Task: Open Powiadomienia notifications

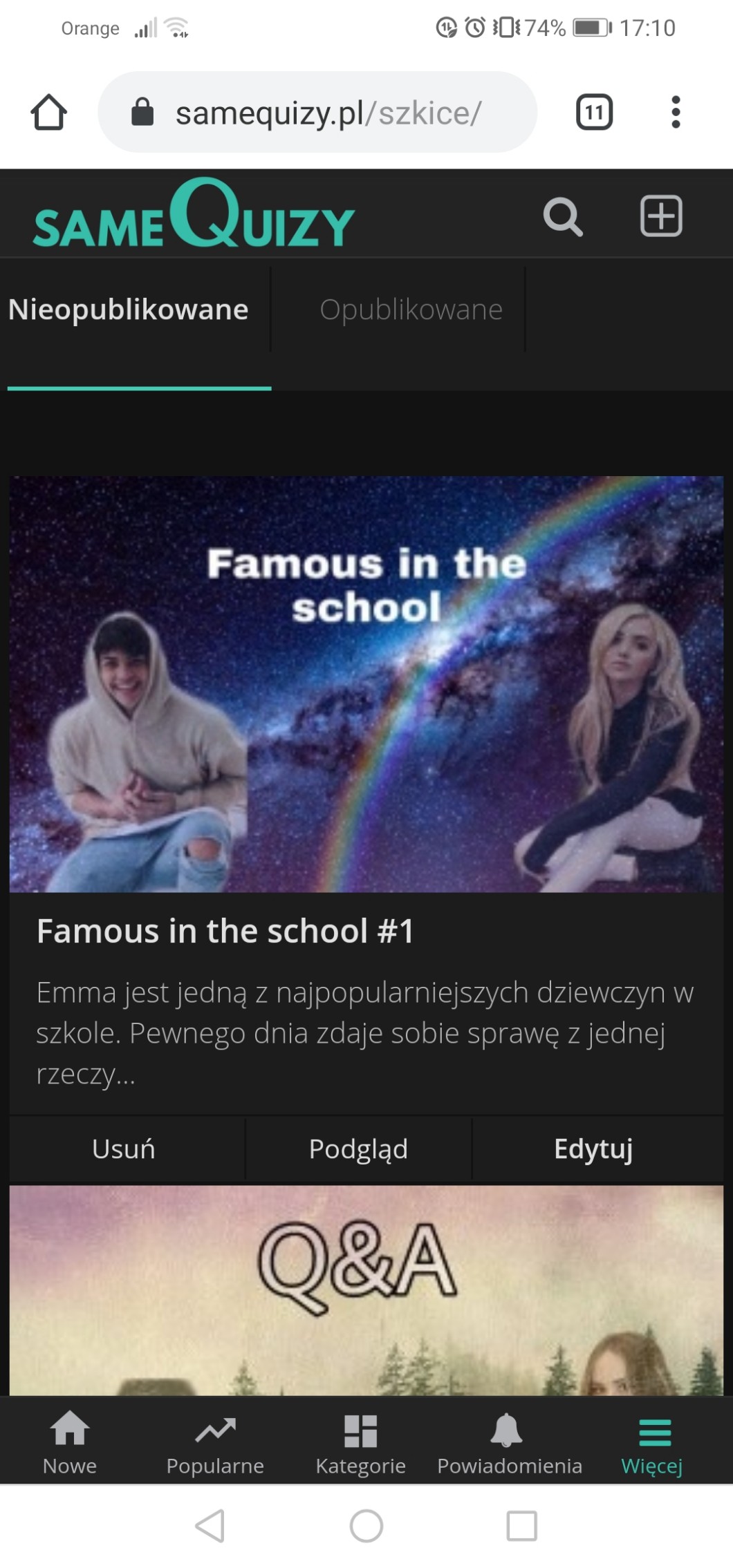Action: click(x=509, y=1442)
